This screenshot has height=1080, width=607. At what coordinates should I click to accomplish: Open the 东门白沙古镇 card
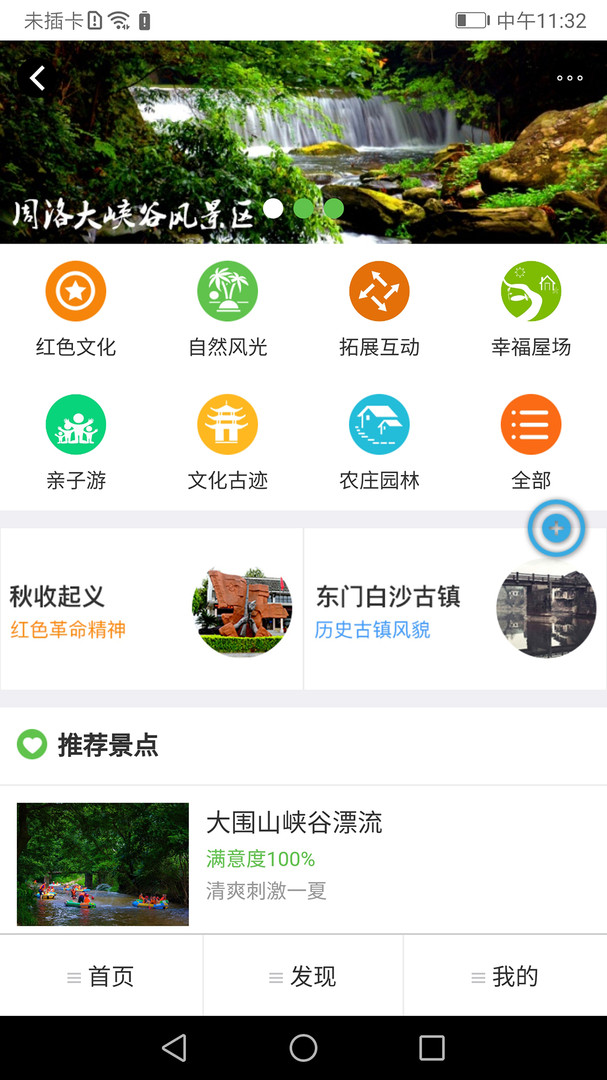455,609
